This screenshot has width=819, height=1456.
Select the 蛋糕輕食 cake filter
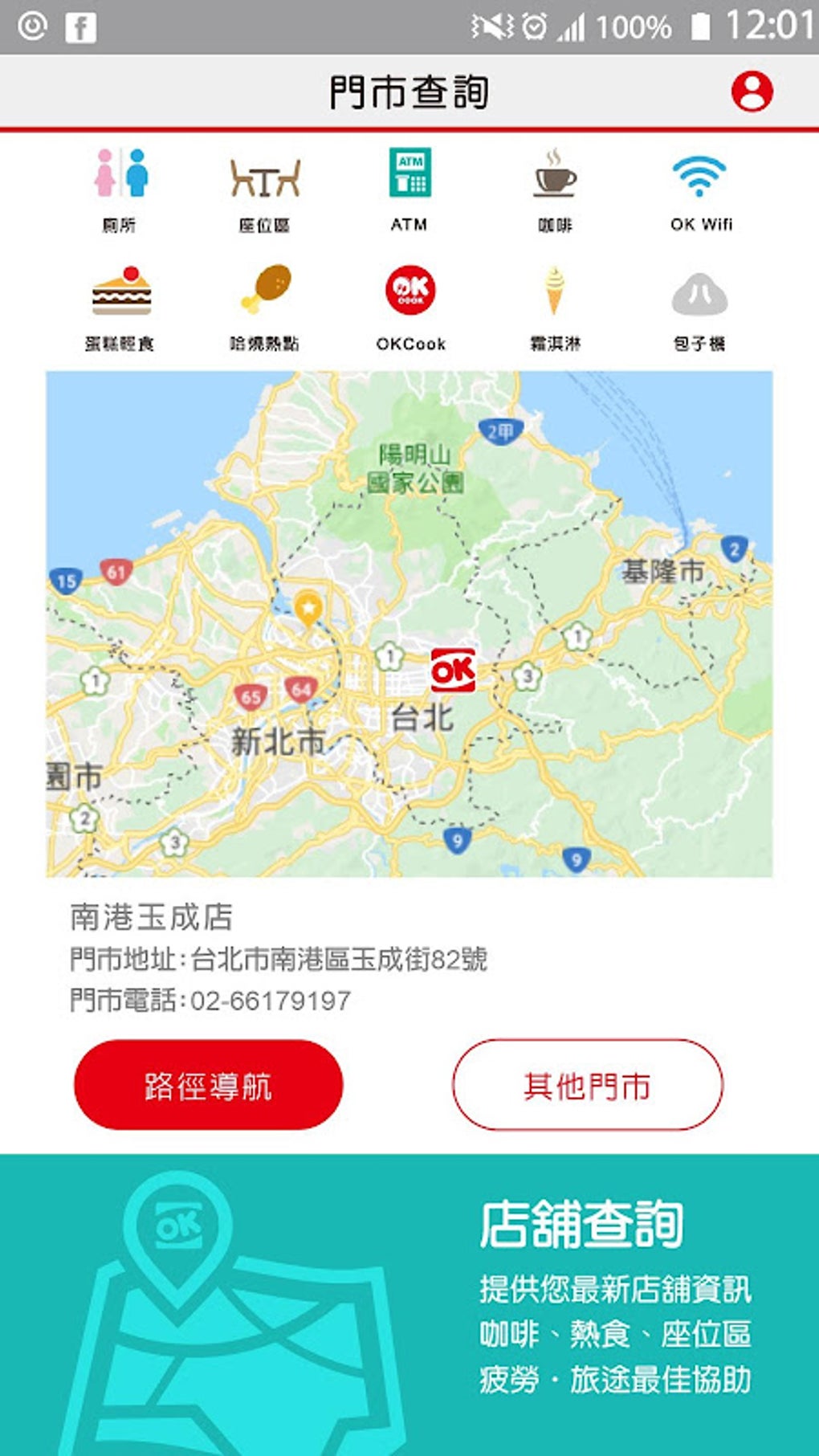(120, 307)
